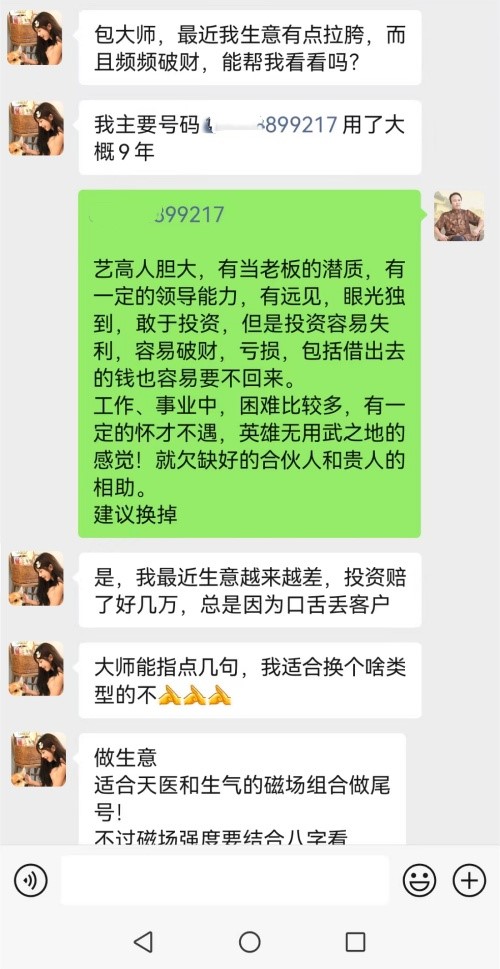This screenshot has width=500, height=969.
Task: Open sender's avatar next to 包大师 message
Action: point(36,38)
